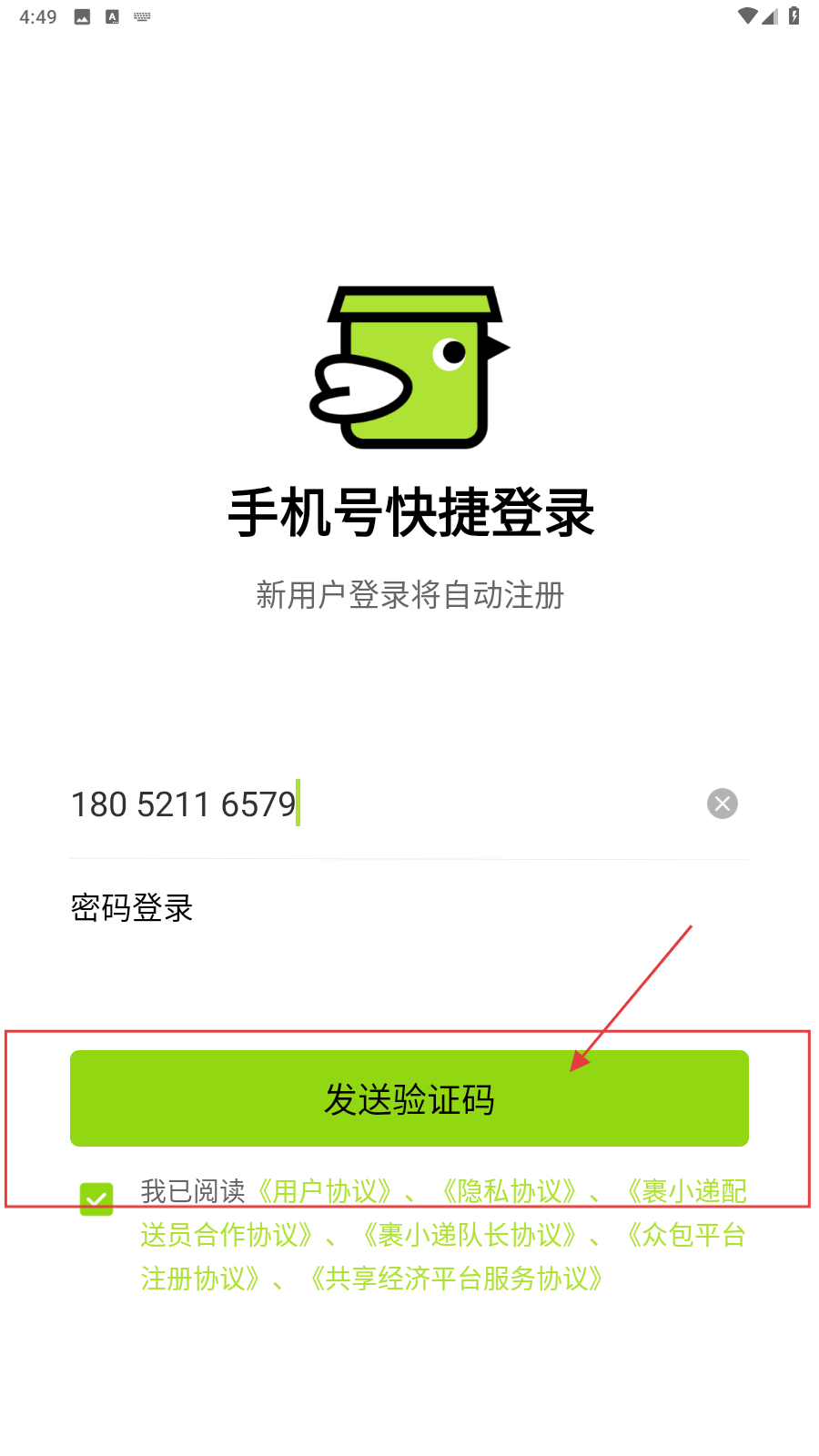Uncheck the agreement checkbox
Image resolution: width=819 pixels, height=1456 pixels.
coord(96,1198)
